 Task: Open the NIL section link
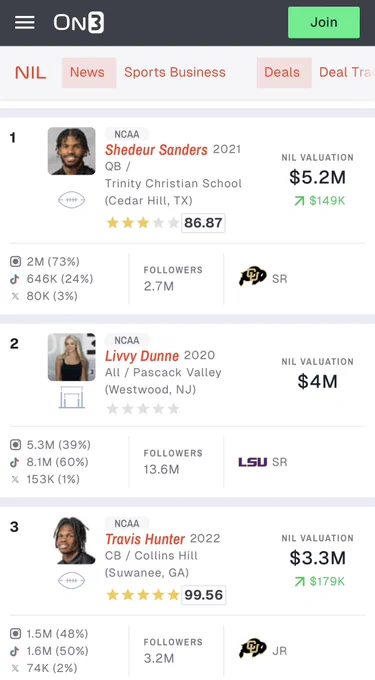coord(30,72)
